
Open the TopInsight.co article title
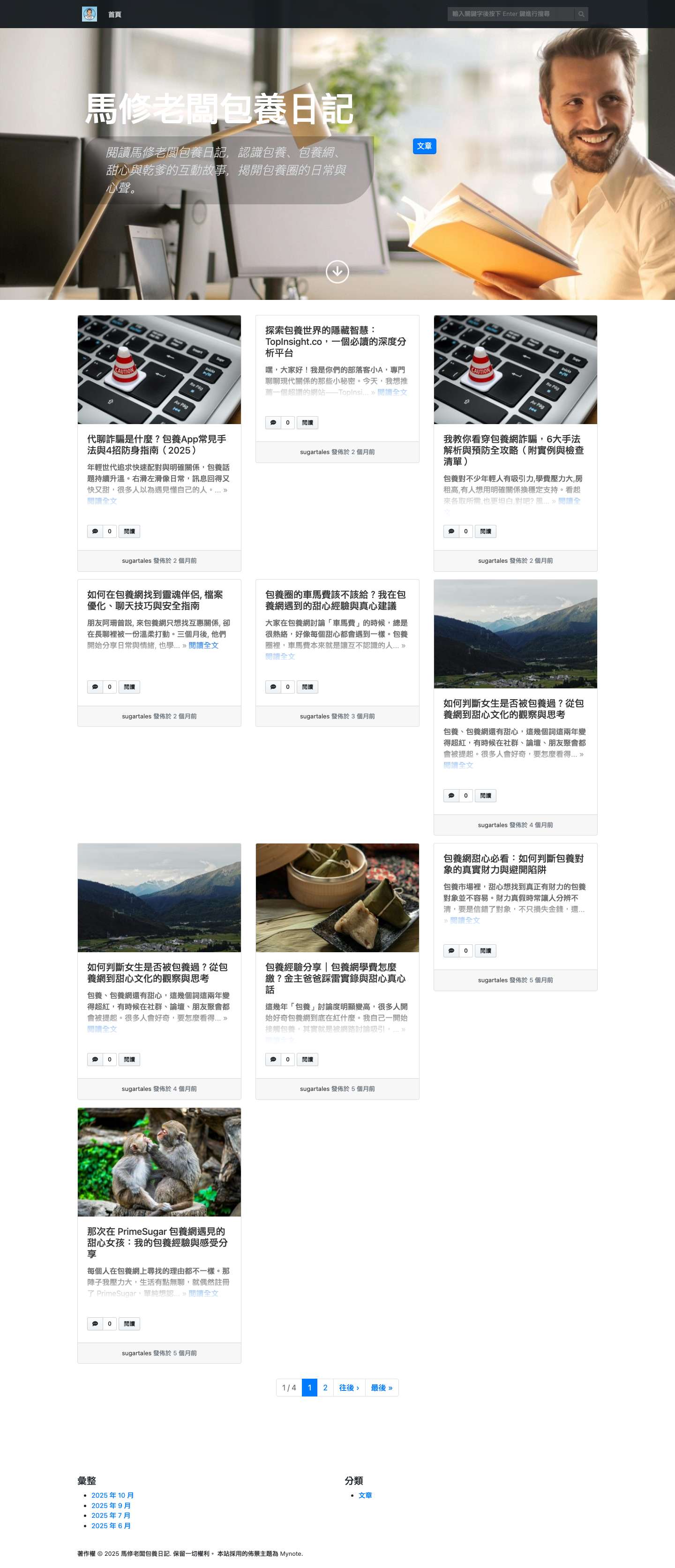(335, 342)
